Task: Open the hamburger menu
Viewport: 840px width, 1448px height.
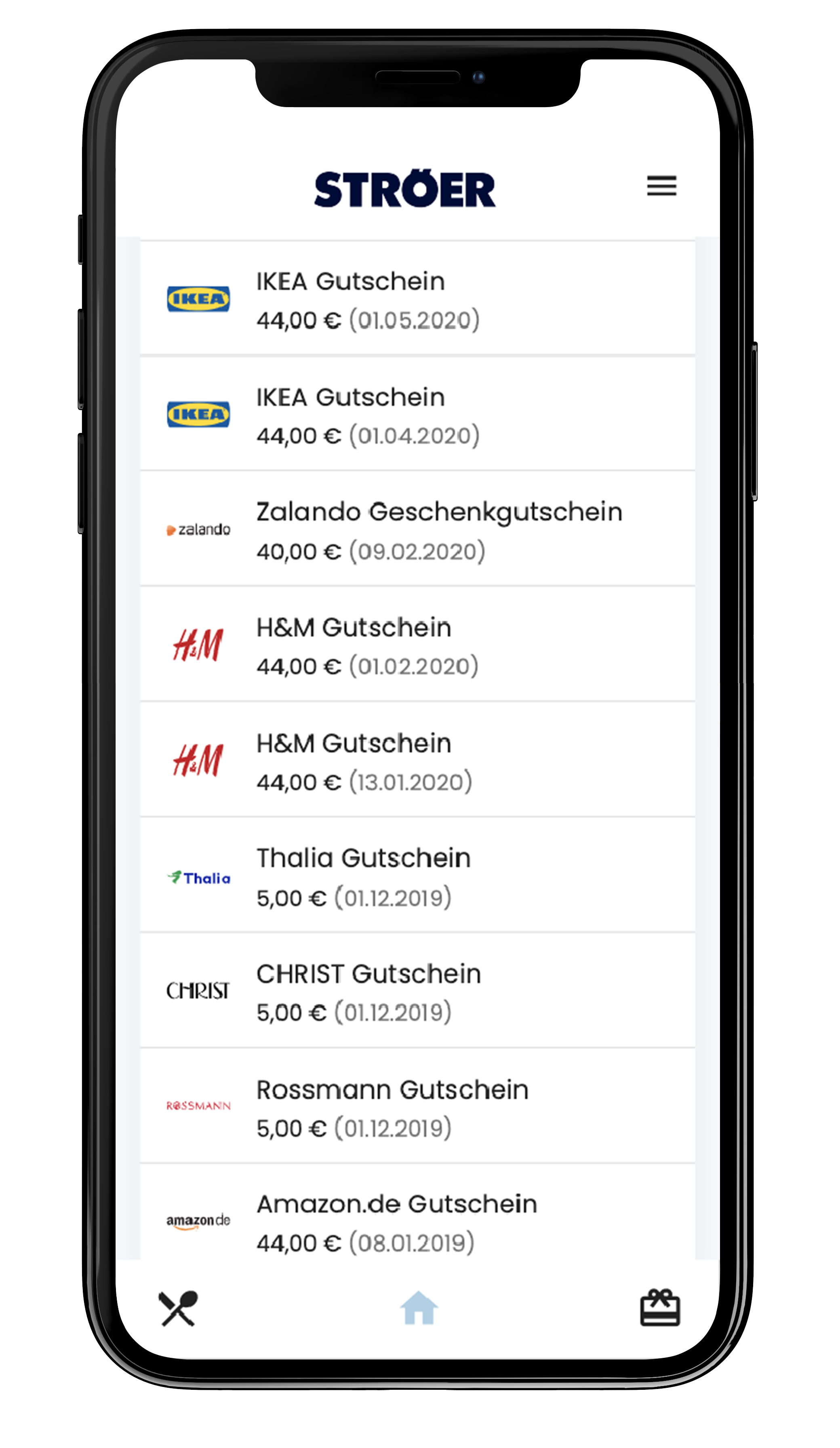Action: tap(661, 186)
